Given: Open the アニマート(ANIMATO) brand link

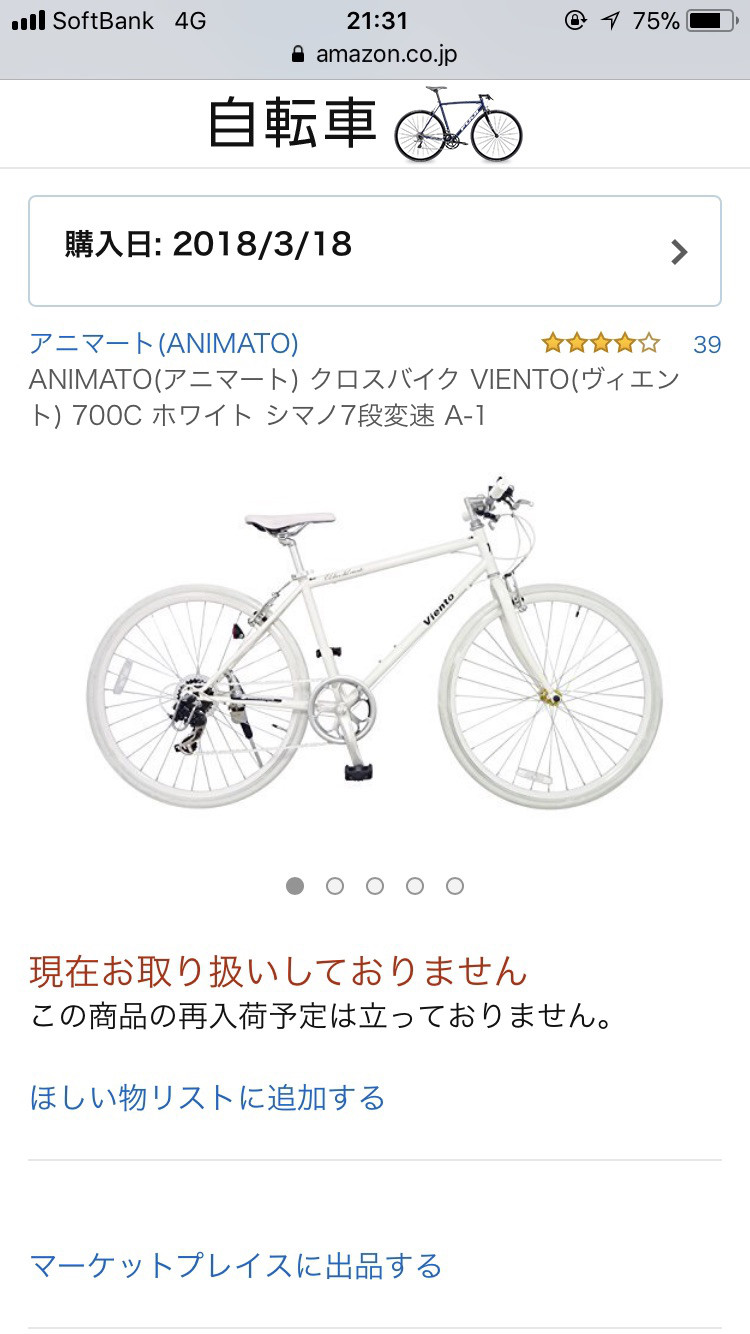Looking at the screenshot, I should (x=164, y=344).
